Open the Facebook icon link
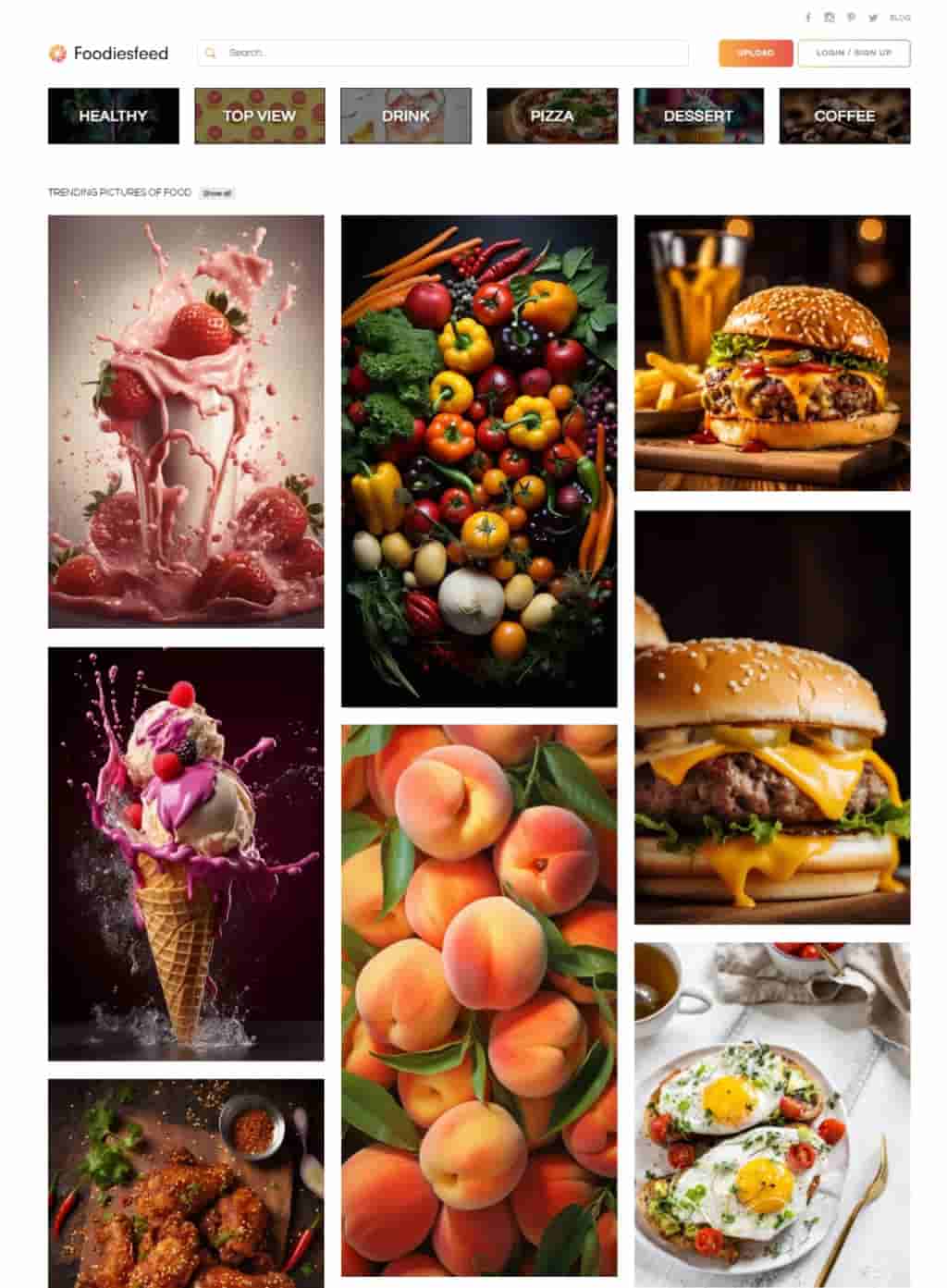This screenshot has height=1288, width=947. tap(807, 18)
